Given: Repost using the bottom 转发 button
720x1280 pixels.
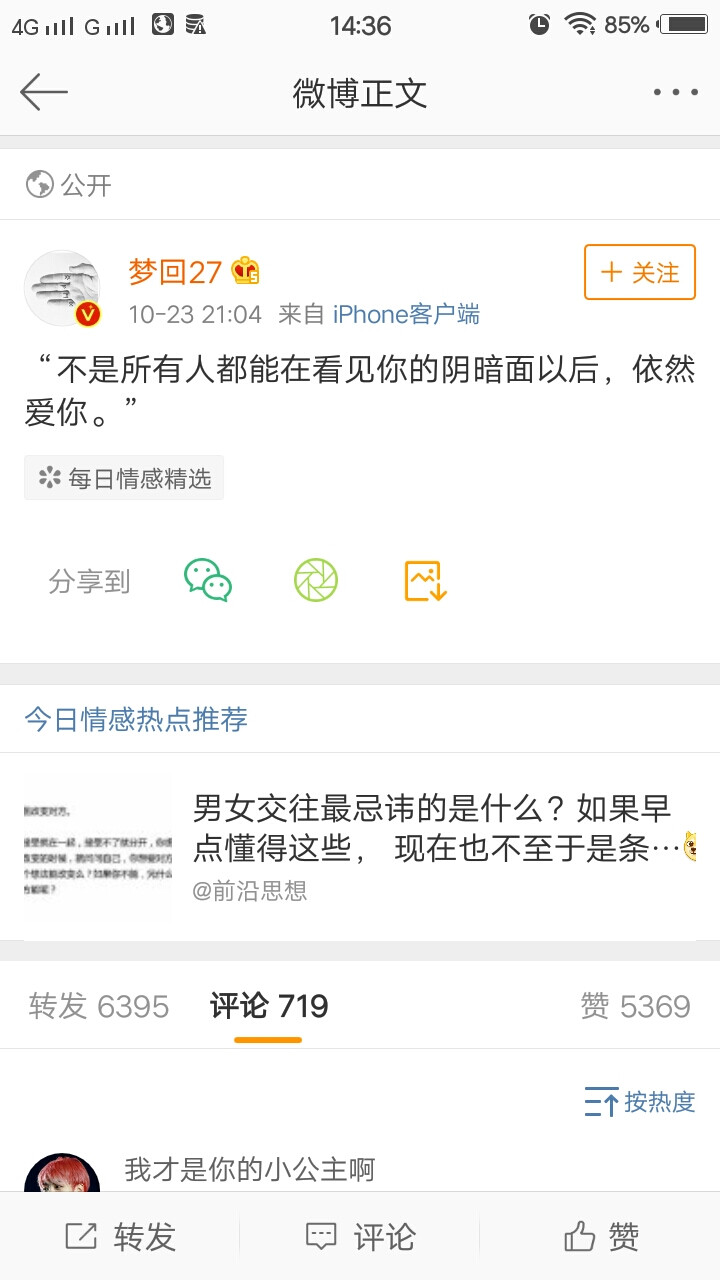Looking at the screenshot, I should pyautogui.click(x=120, y=1237).
